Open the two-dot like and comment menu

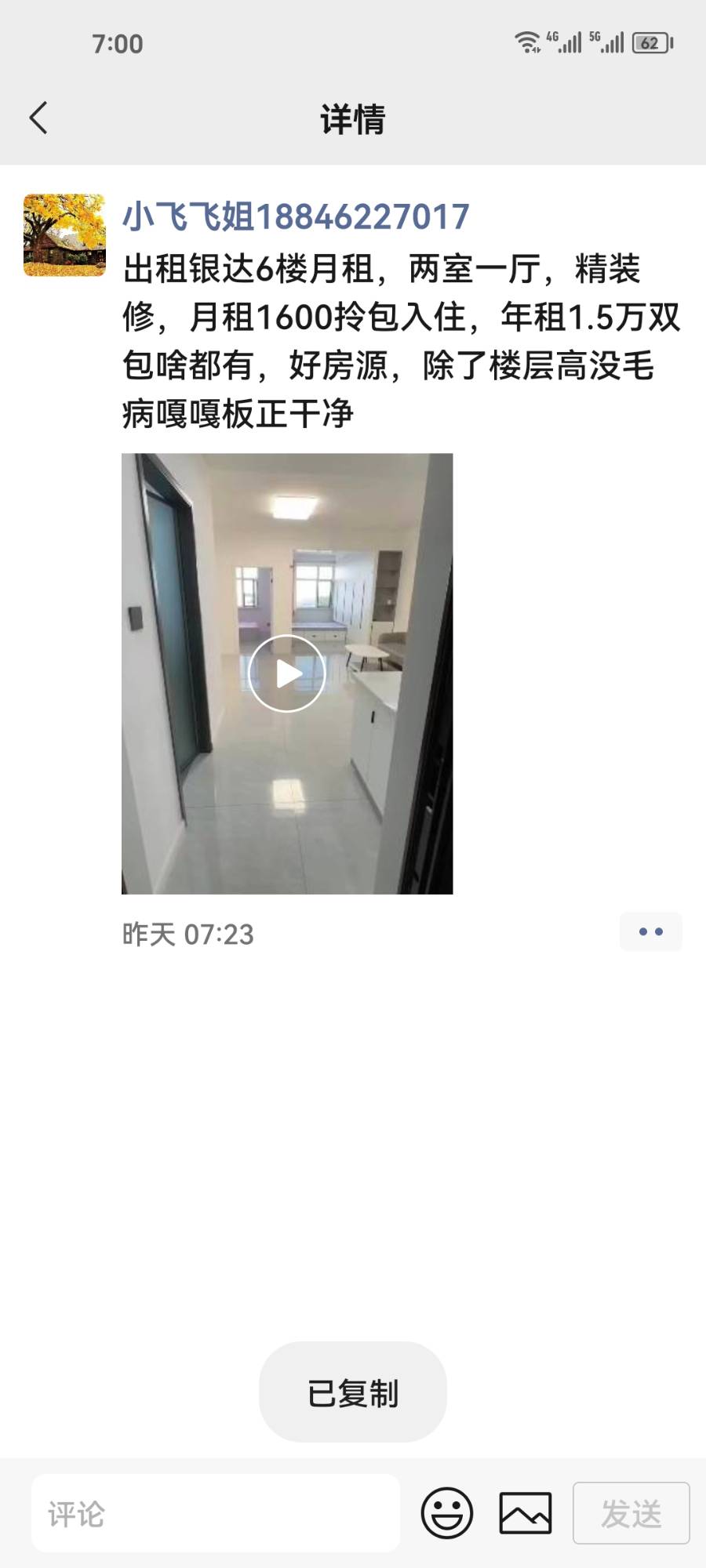point(650,932)
